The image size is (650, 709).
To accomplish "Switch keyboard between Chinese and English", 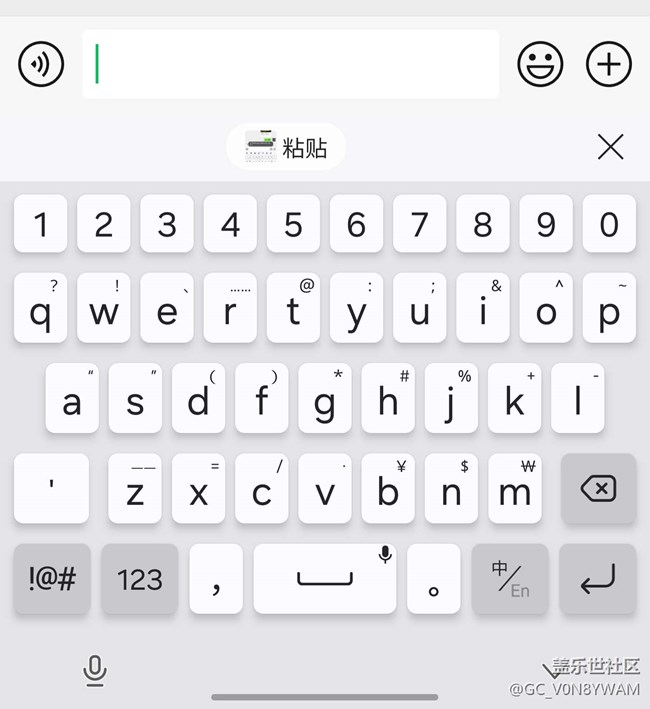I will pos(510,579).
